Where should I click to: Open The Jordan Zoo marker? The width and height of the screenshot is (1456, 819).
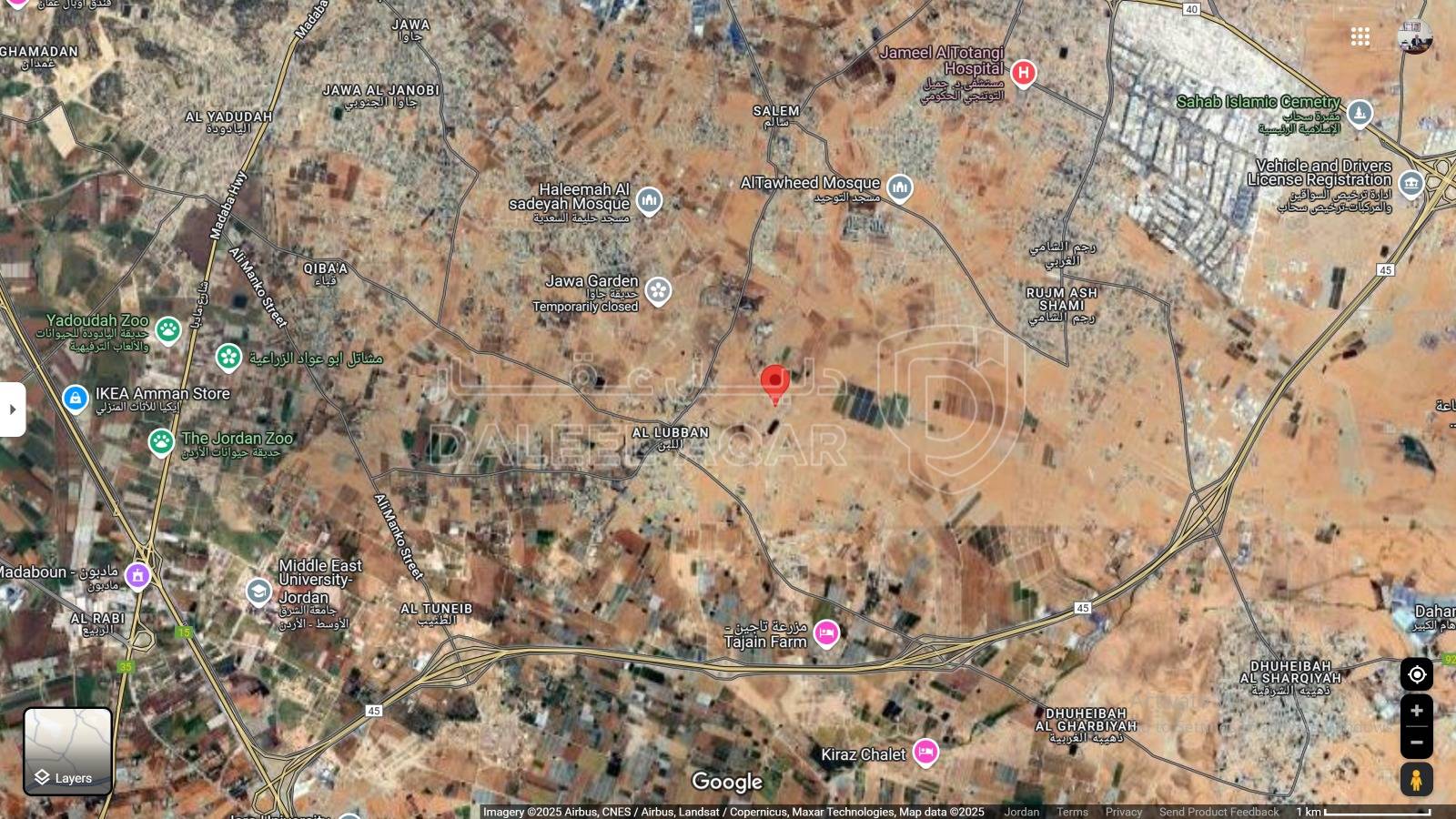point(162,442)
